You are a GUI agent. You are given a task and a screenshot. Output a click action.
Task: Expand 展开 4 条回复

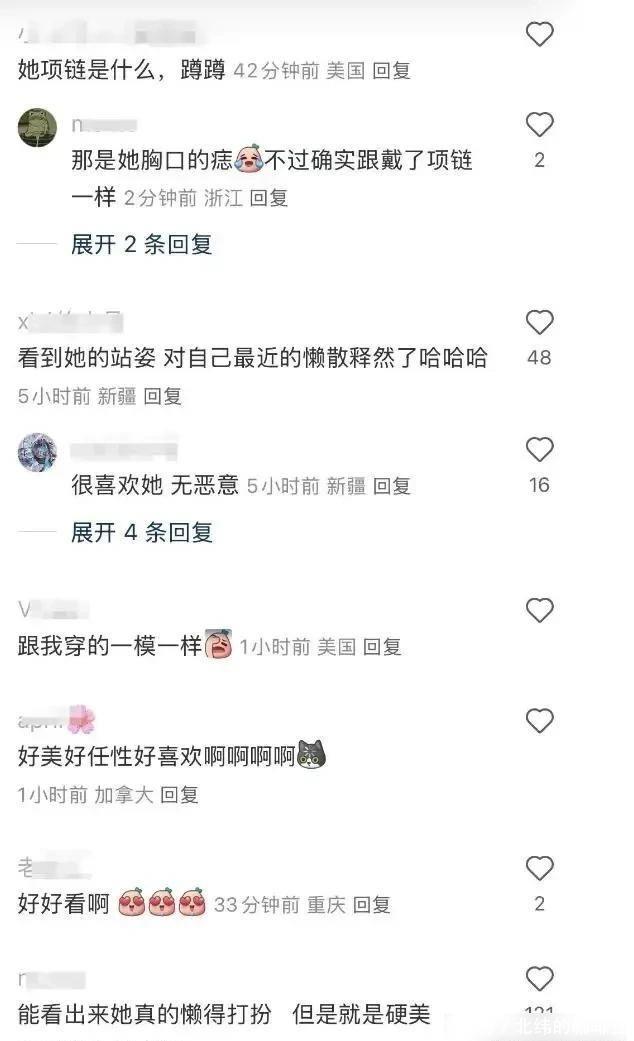point(141,532)
